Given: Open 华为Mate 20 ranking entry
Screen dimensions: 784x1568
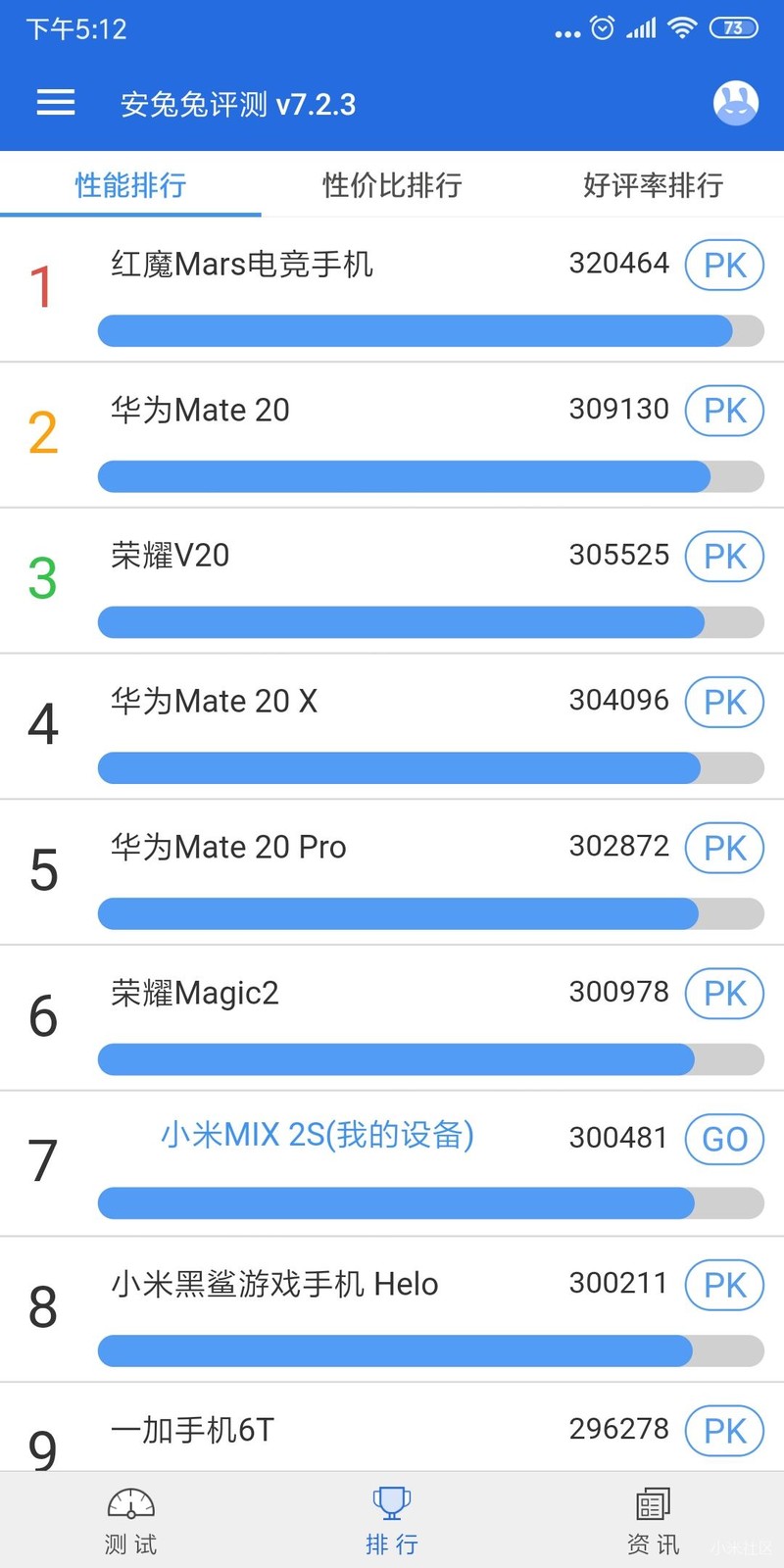Looking at the screenshot, I should click(x=200, y=411).
